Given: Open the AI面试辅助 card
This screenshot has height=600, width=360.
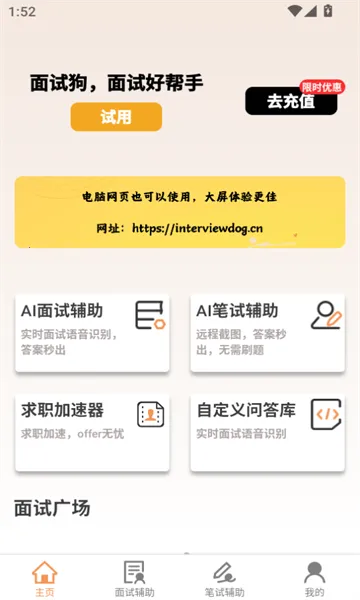Looking at the screenshot, I should 92,333.
